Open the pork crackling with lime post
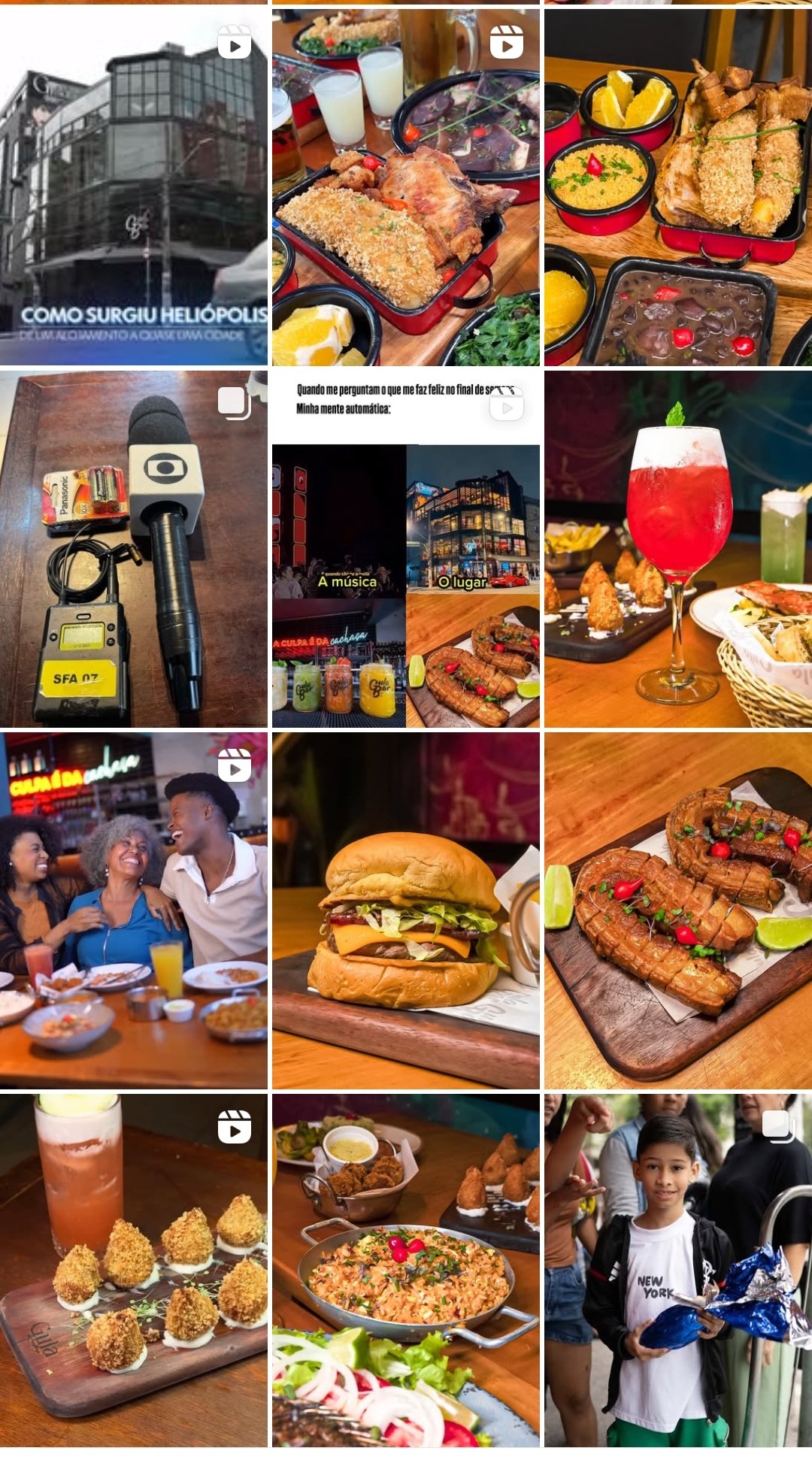Viewport: 812px width, 1457px height. [678, 910]
